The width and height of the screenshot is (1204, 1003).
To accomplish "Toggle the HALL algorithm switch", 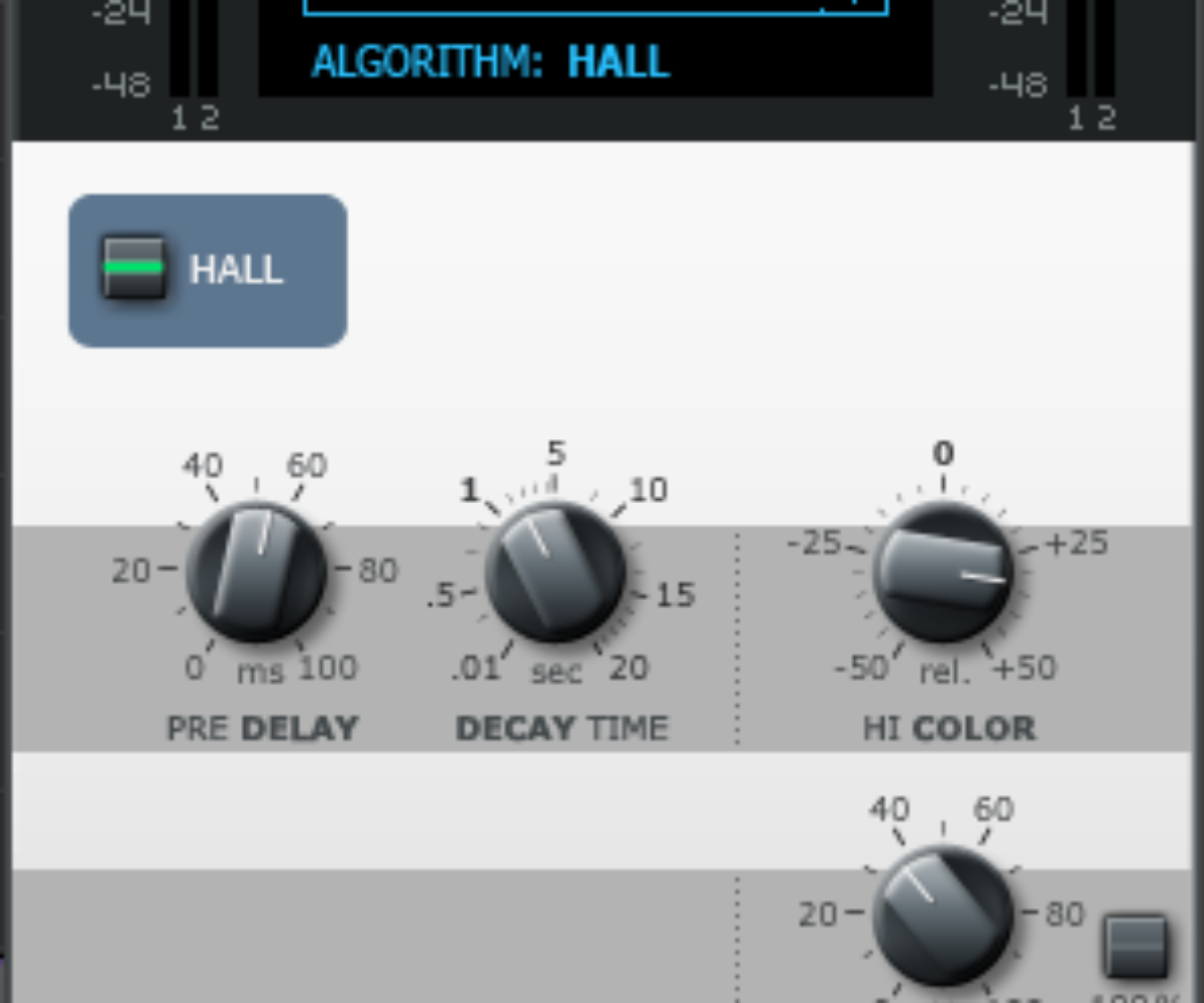I will pyautogui.click(x=134, y=268).
